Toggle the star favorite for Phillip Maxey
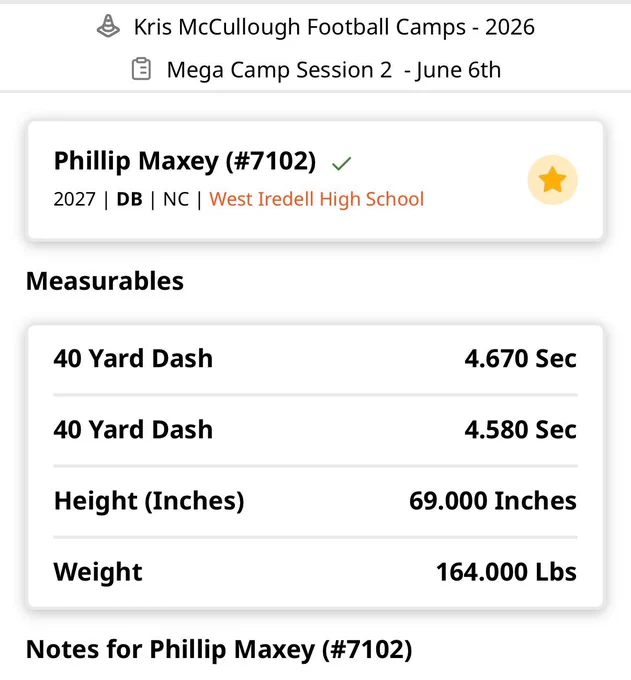Image resolution: width=631 pixels, height=680 pixels. pyautogui.click(x=553, y=180)
